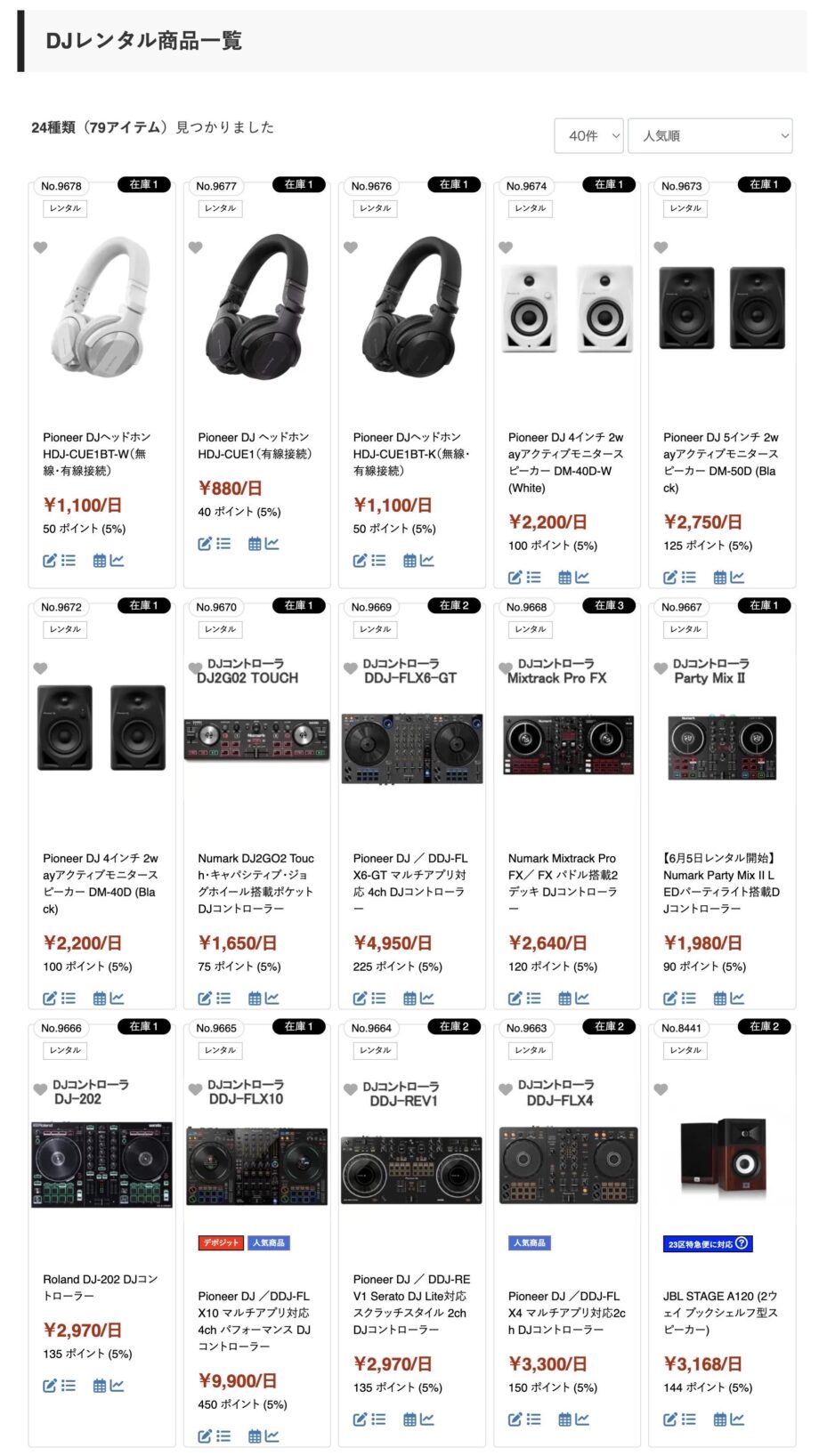Open the 人気順 sort order dropdown

click(710, 136)
